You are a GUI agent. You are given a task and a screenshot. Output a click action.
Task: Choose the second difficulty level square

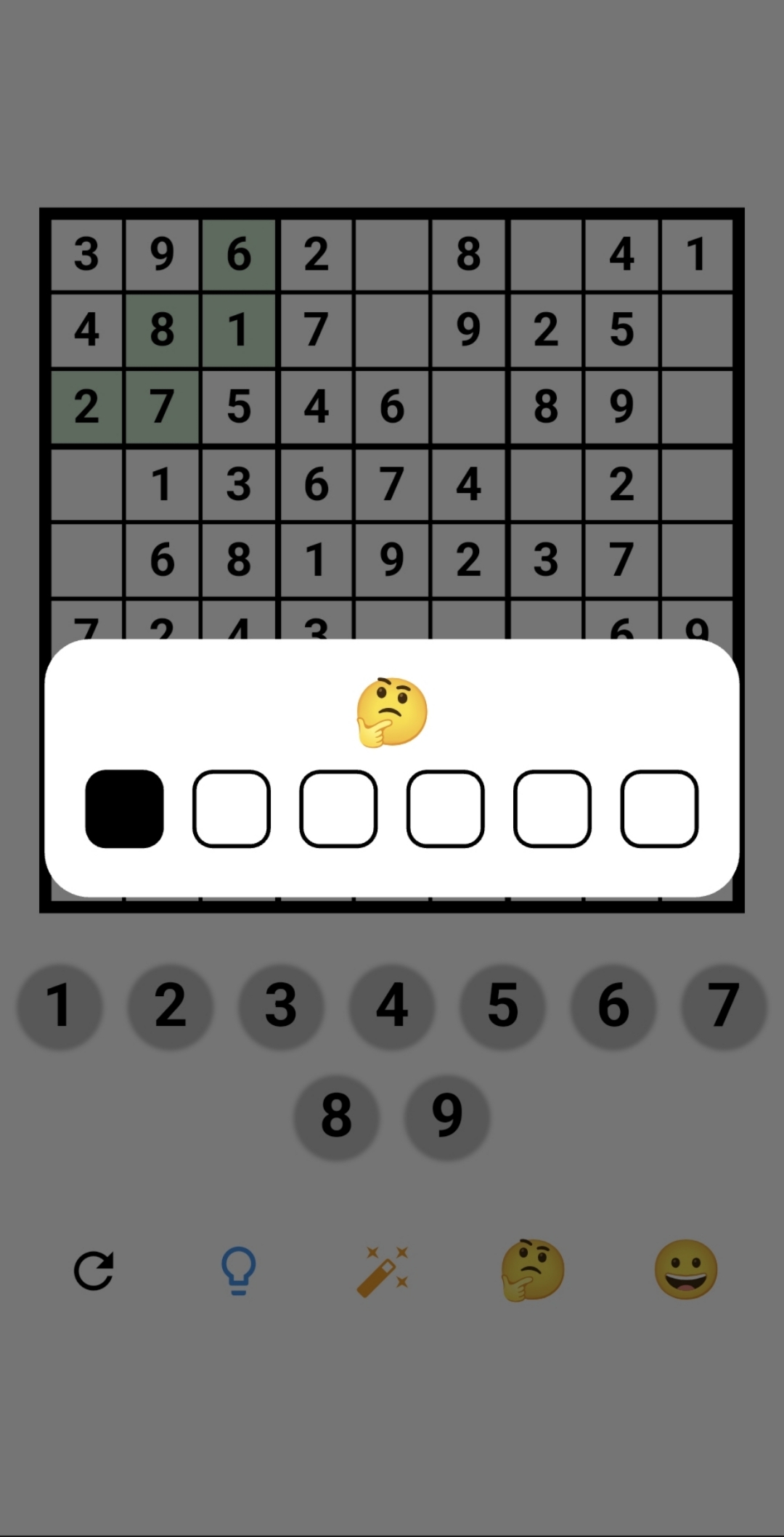pyautogui.click(x=232, y=809)
